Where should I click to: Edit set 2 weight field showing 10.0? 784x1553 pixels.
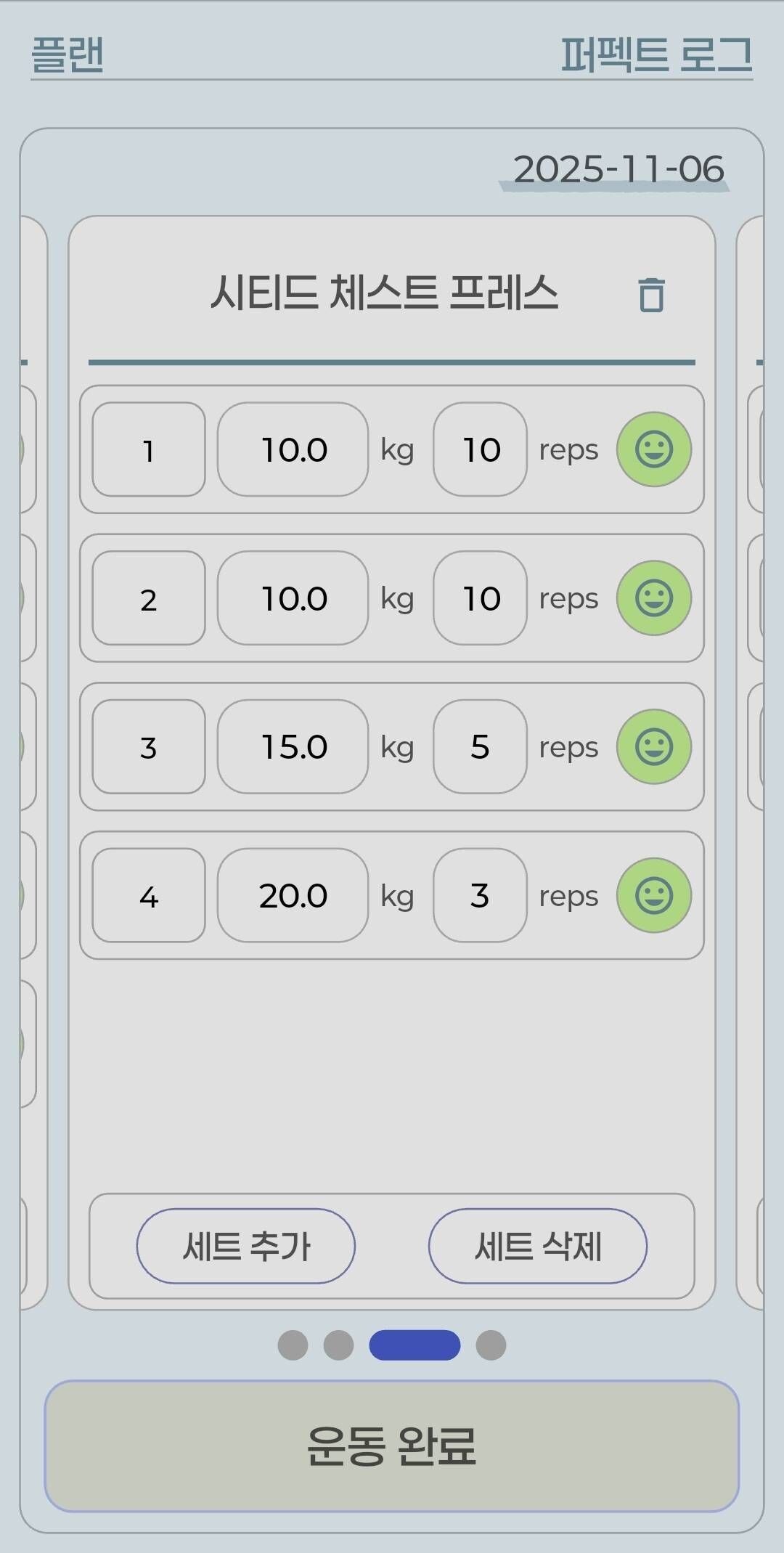point(293,599)
